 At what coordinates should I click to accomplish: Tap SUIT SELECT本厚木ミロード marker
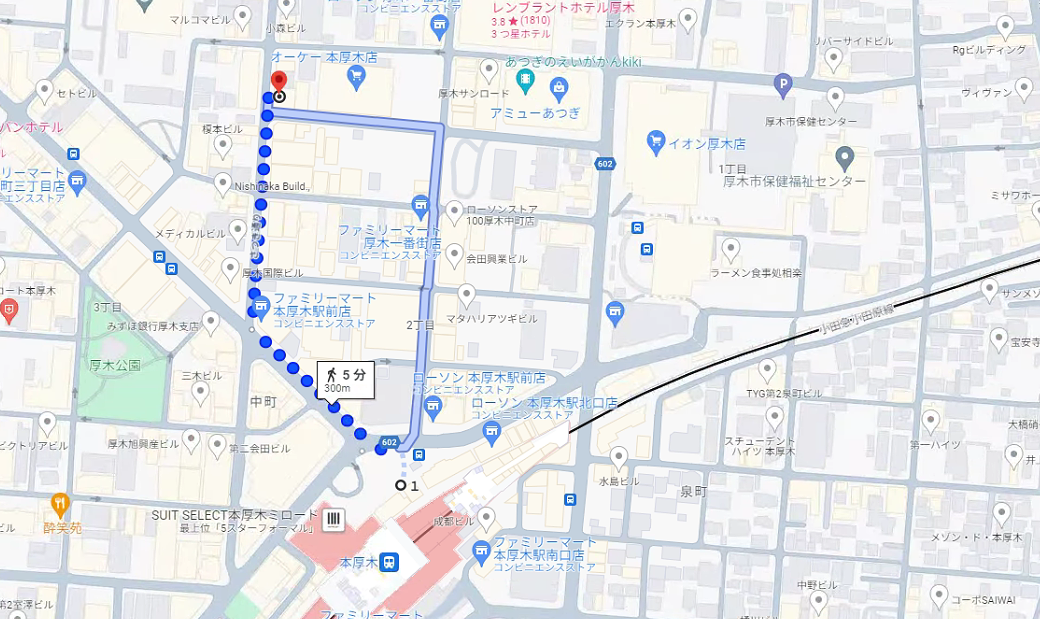(x=333, y=519)
